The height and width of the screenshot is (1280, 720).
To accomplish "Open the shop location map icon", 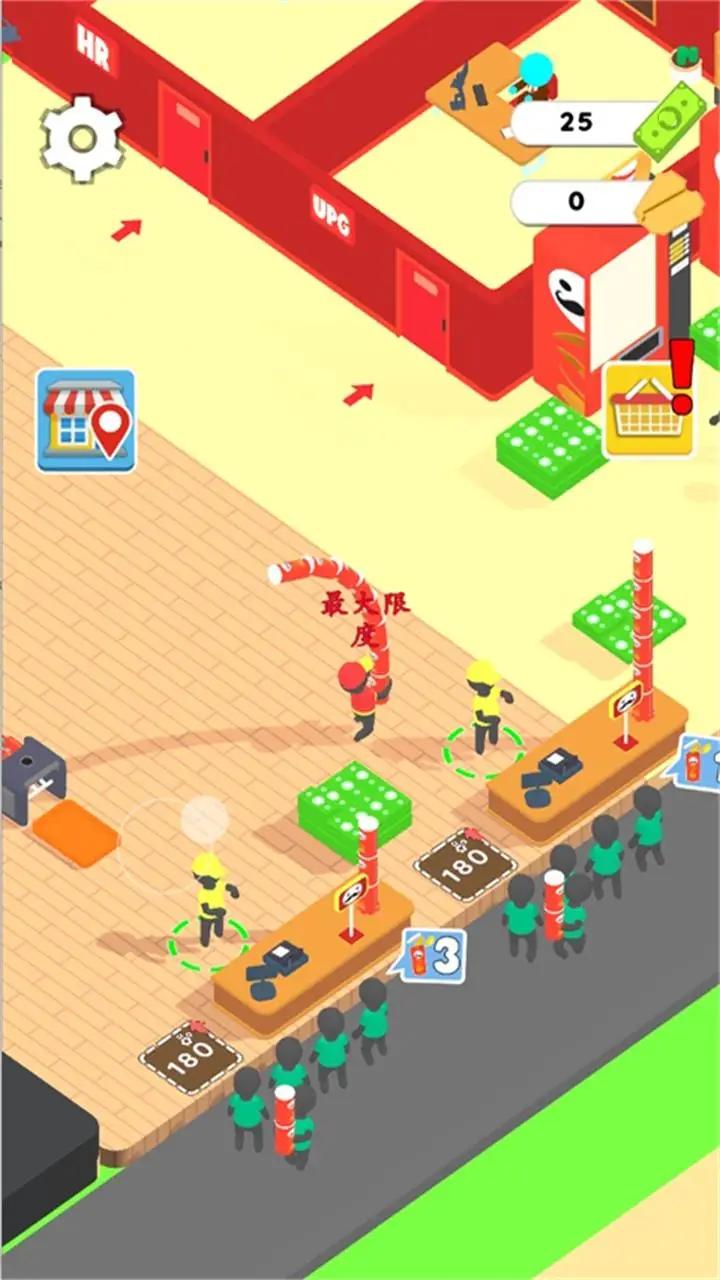I will 86,420.
